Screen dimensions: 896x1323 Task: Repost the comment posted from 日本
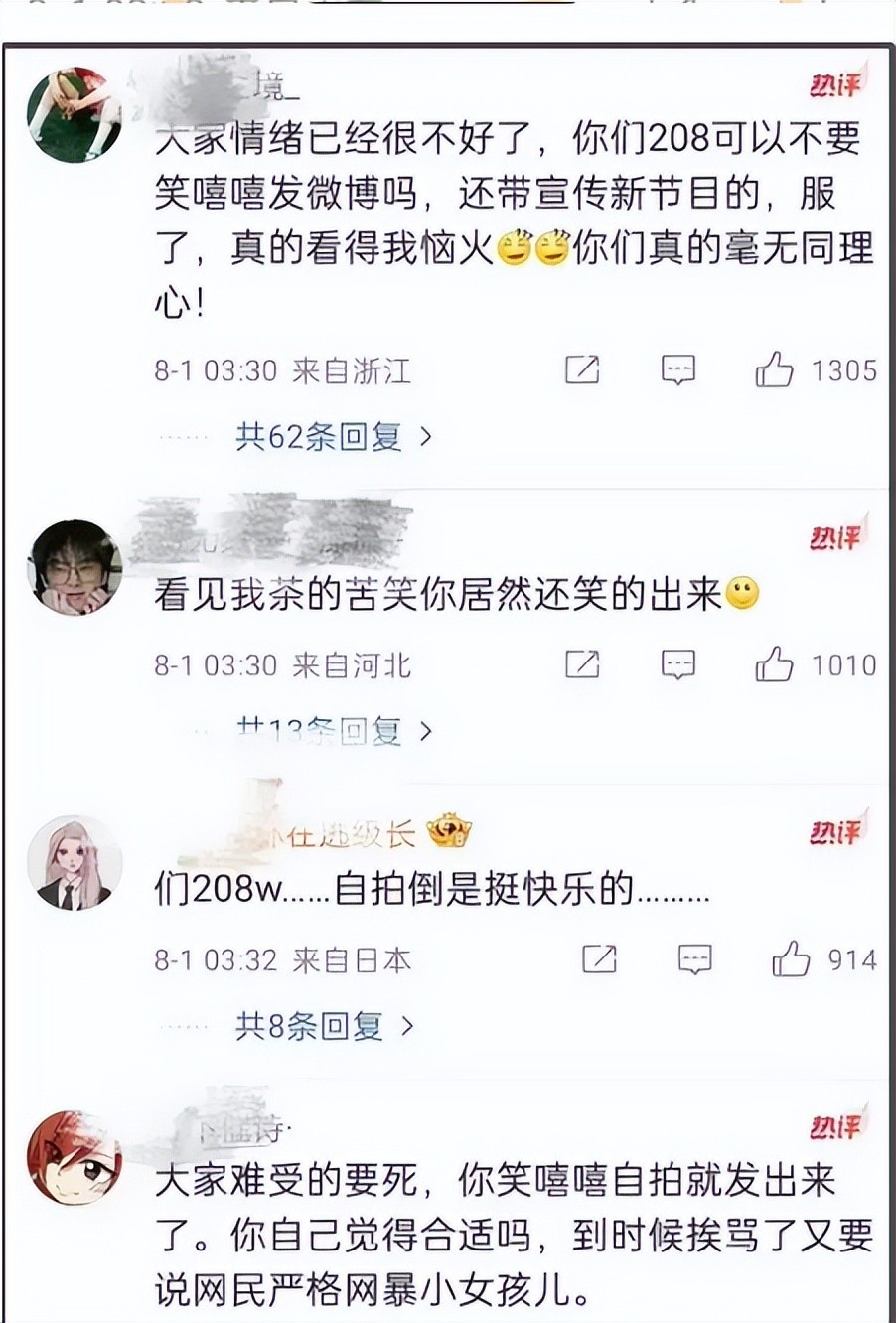point(599,959)
